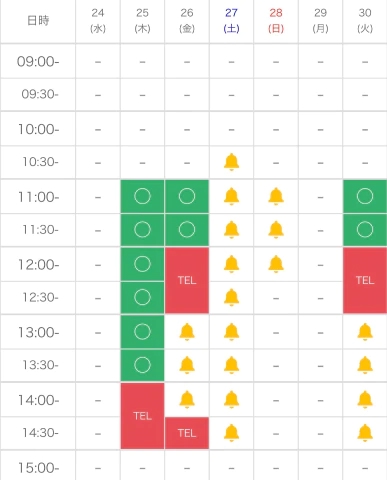The image size is (387, 480).
Task: Select the 11:00 open slot on Thursday 25
Action: point(142,196)
